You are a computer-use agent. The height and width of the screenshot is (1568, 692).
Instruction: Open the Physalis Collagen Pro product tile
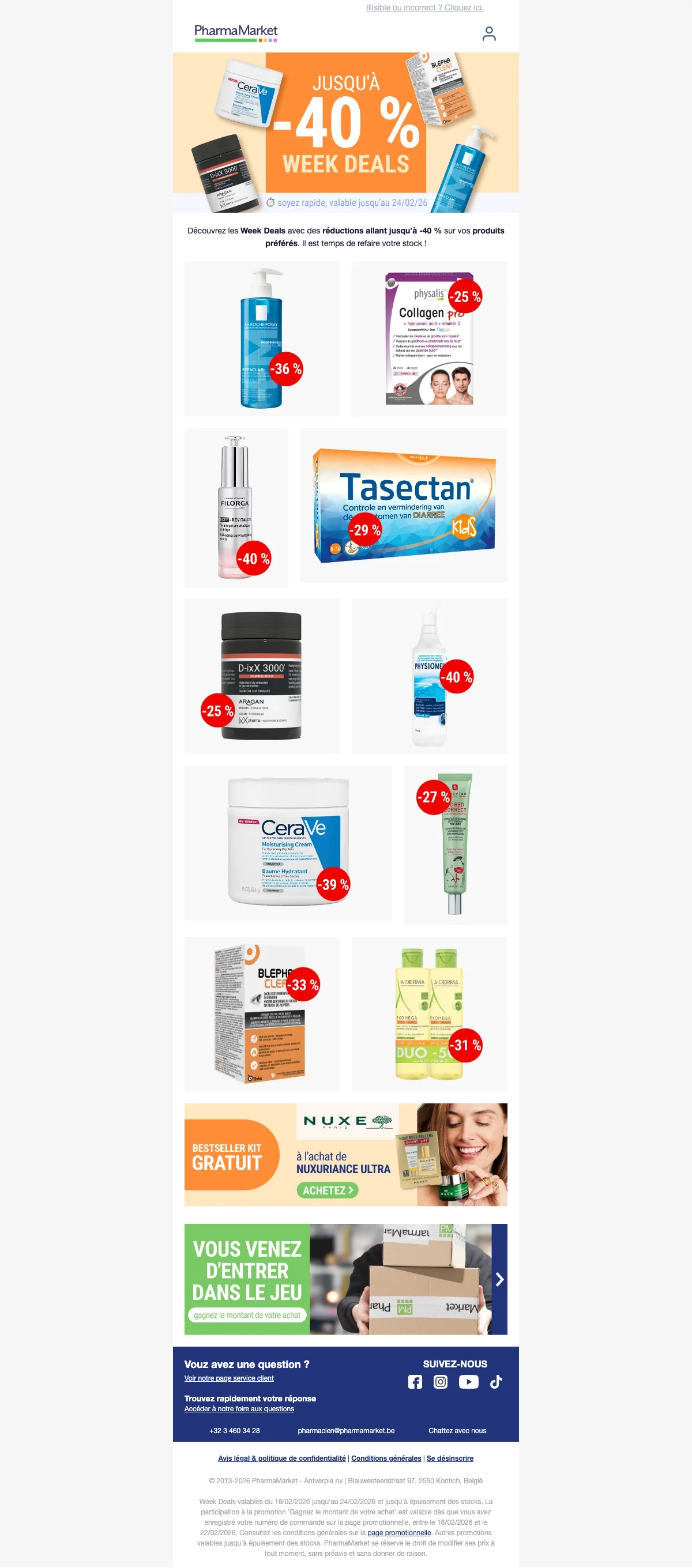click(429, 338)
